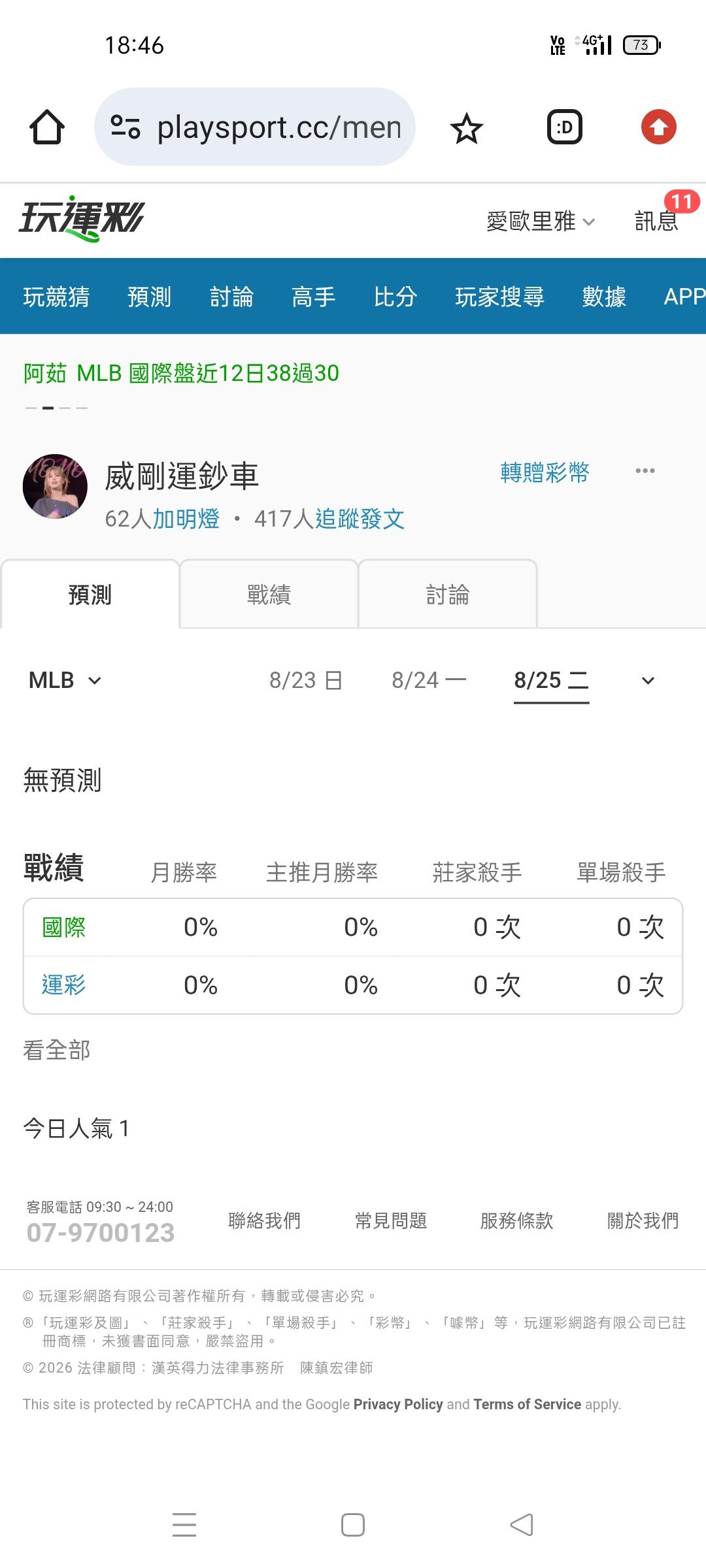Go to the browser home page
This screenshot has width=706, height=1568.
pyautogui.click(x=47, y=127)
